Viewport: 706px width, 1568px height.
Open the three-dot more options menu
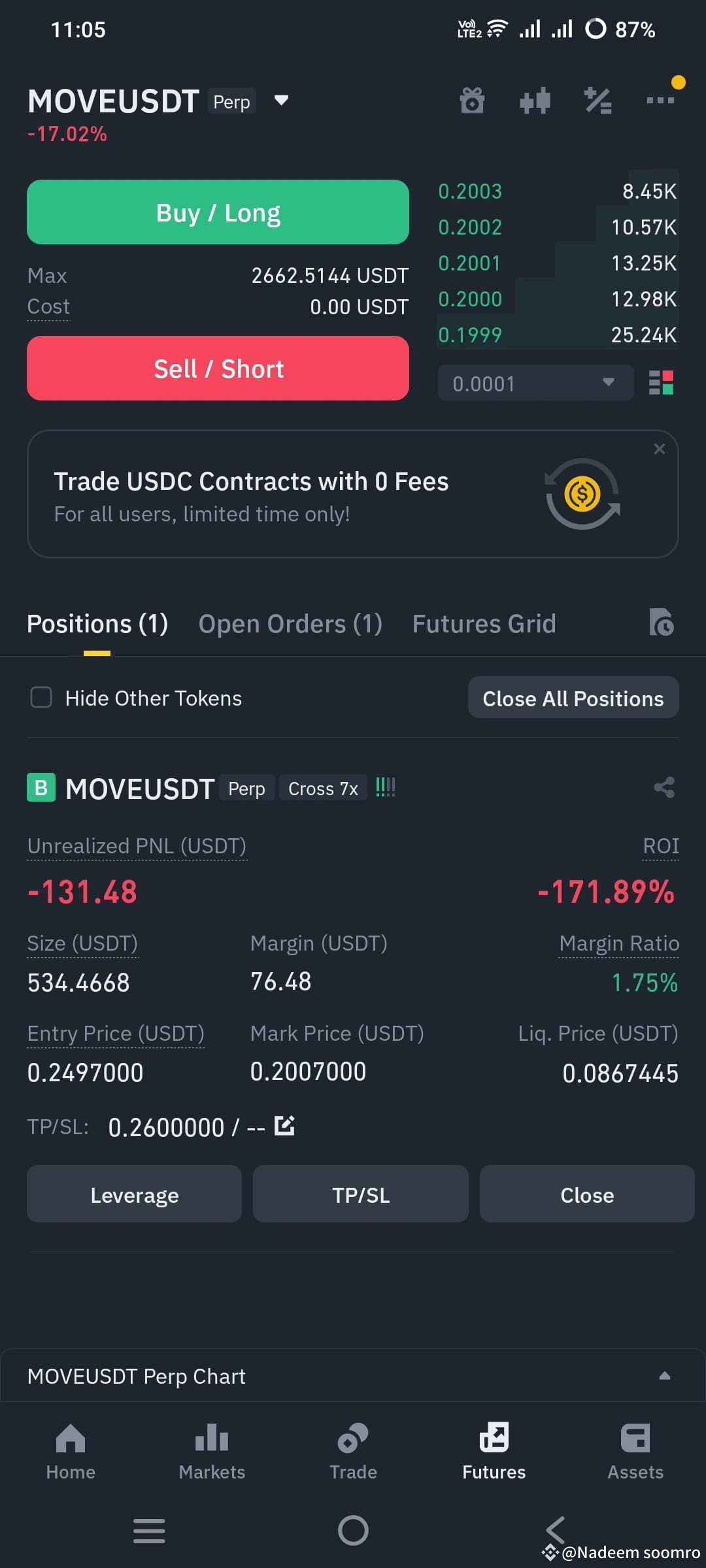click(661, 101)
